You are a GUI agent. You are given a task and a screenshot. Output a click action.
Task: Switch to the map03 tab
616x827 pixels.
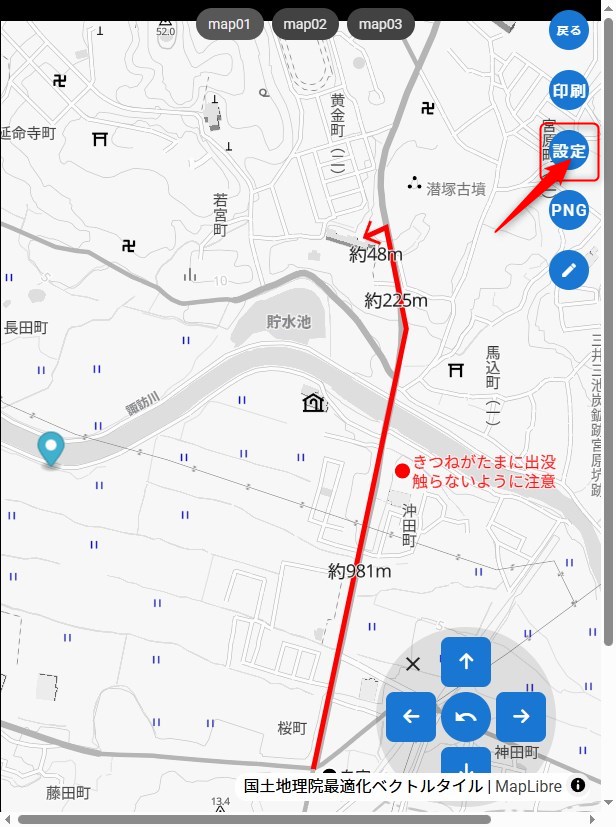380,24
